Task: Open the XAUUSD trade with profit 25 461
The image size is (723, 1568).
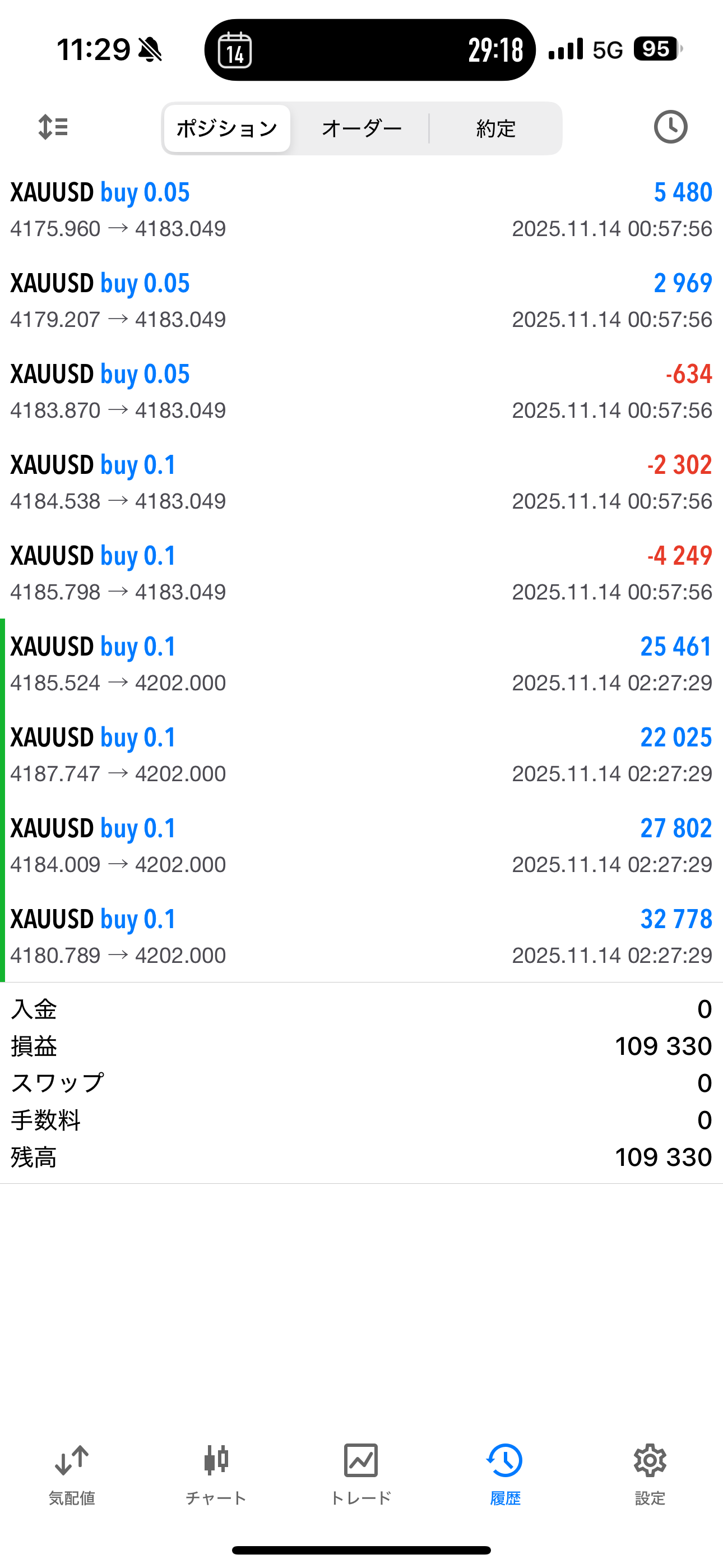Action: 361,664
